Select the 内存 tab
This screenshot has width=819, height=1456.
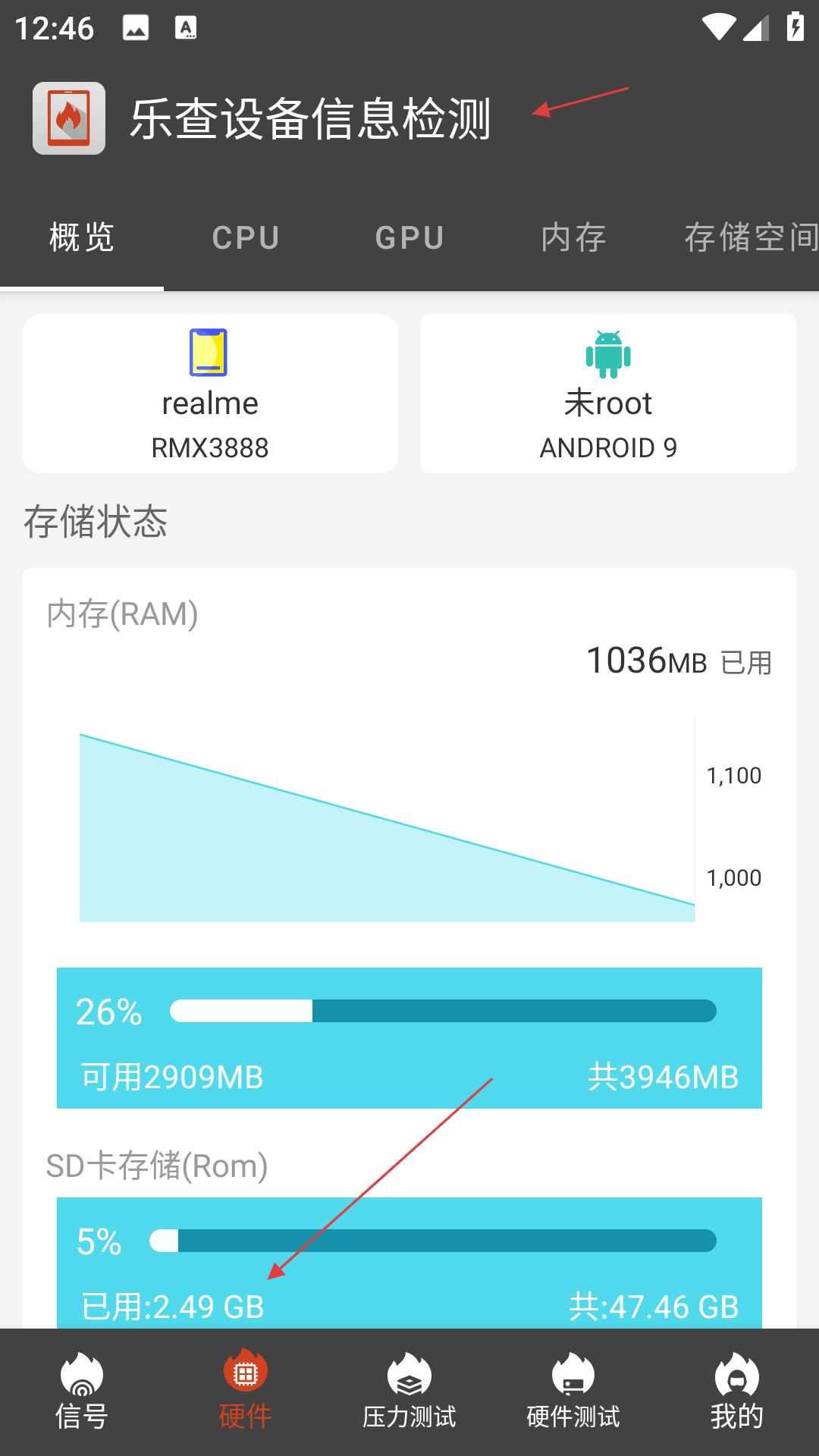point(573,238)
